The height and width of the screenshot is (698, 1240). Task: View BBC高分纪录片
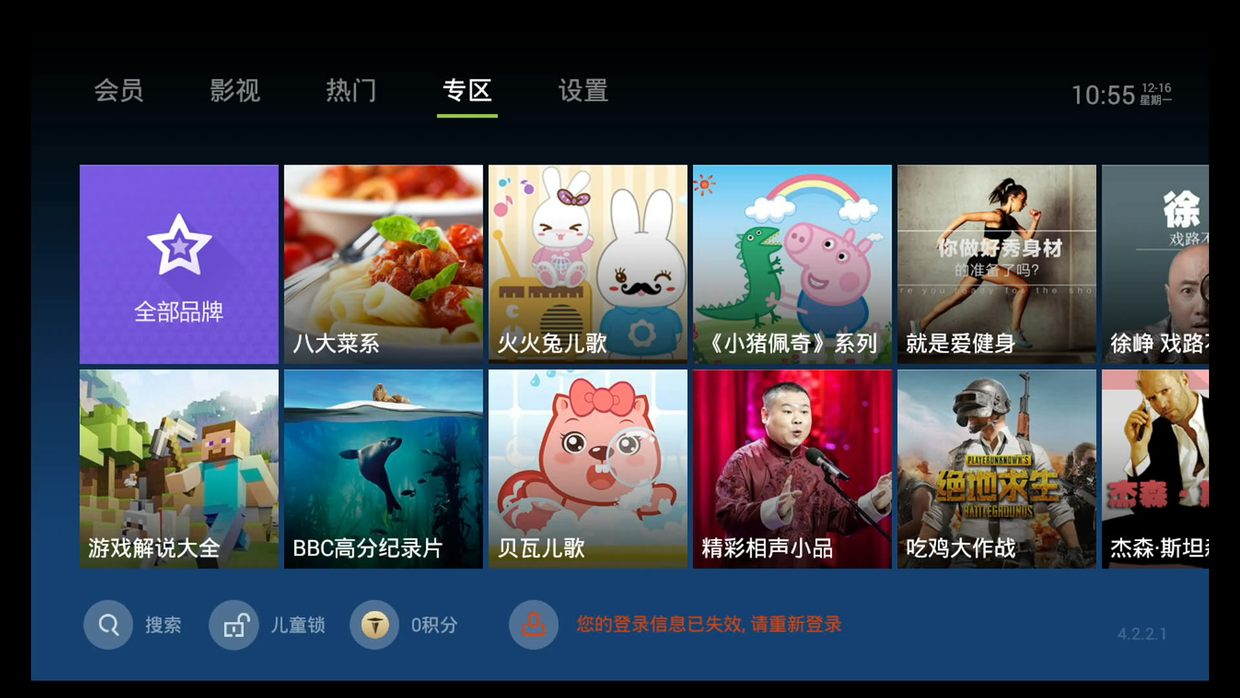(383, 469)
